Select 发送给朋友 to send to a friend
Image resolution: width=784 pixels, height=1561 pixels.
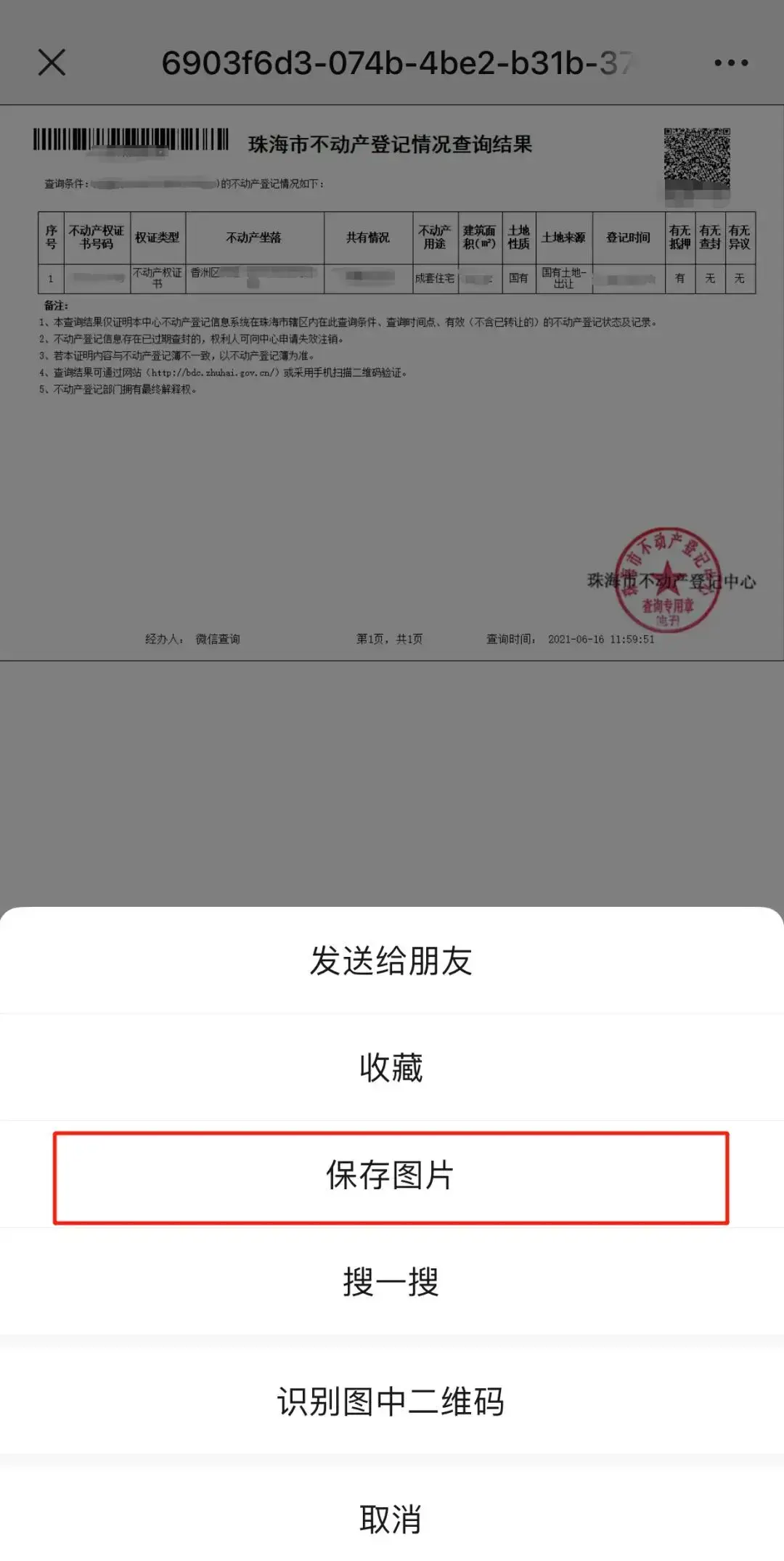[x=392, y=960]
